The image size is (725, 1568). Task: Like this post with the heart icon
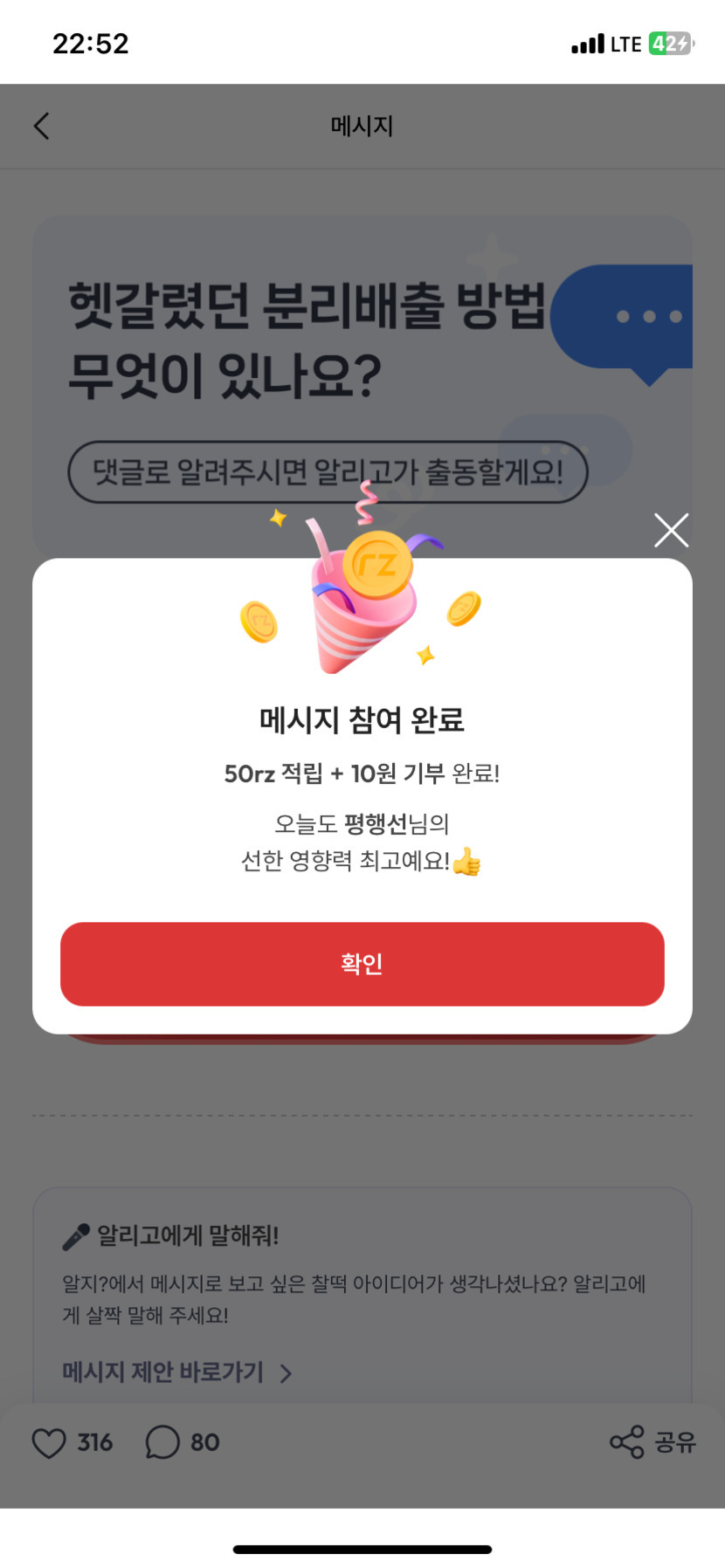pos(50,1442)
